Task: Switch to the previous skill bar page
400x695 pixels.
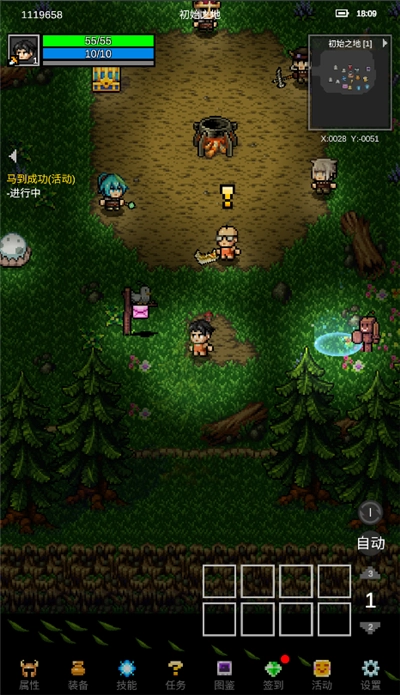Action: 370,574
